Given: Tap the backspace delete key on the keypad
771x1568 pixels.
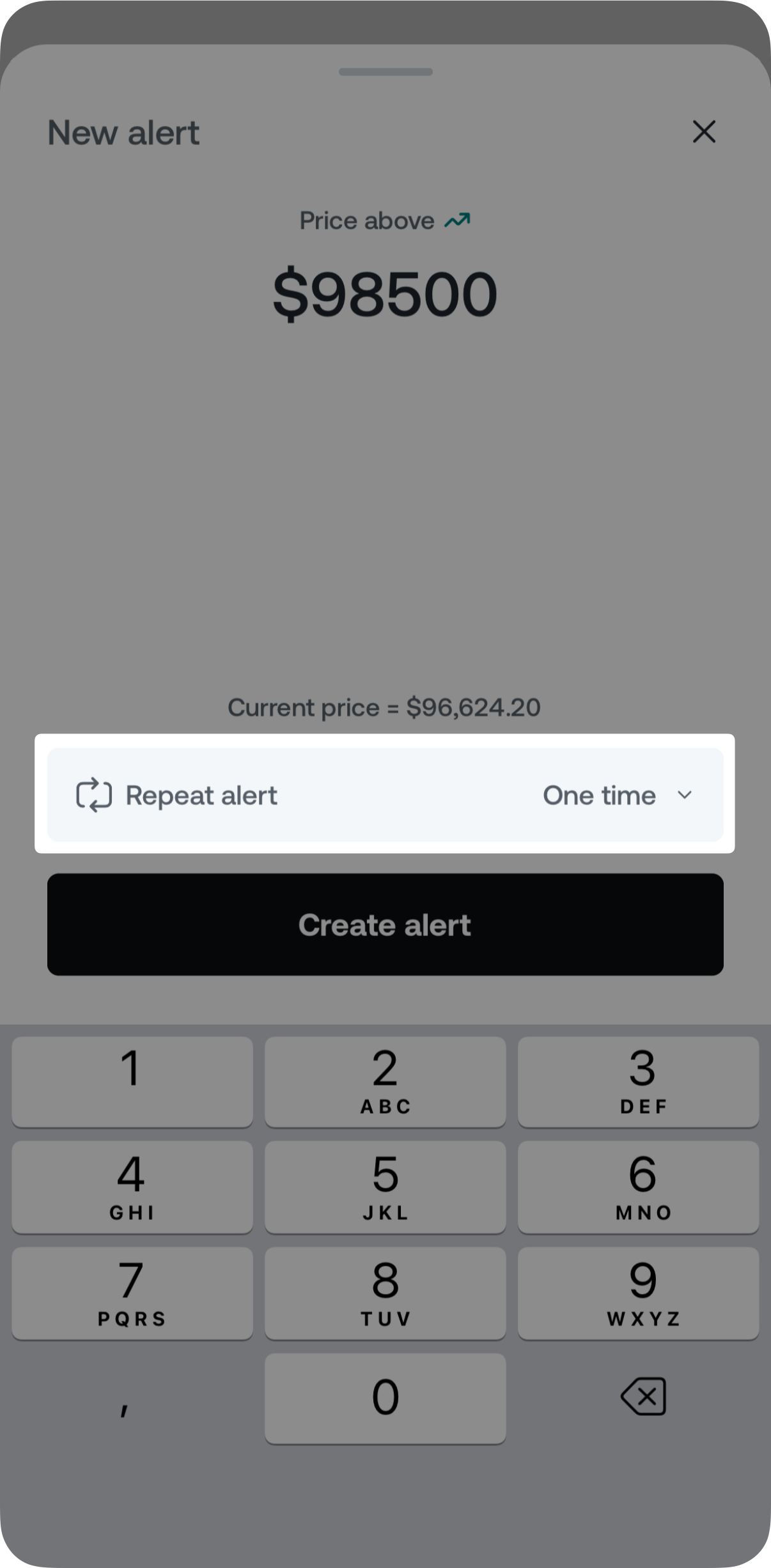Looking at the screenshot, I should 642,1397.
